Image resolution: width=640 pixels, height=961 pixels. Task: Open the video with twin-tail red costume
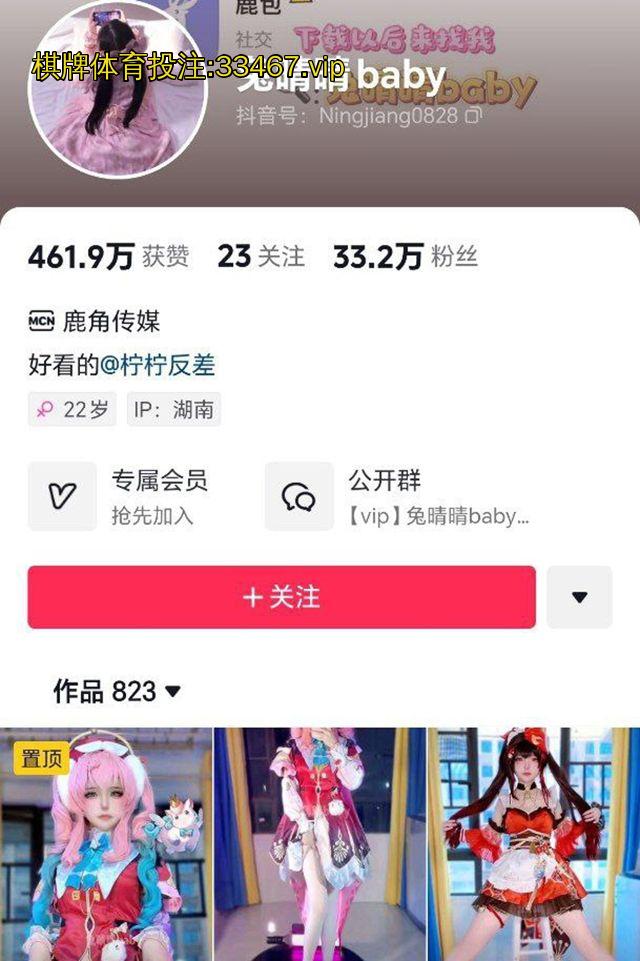533,845
